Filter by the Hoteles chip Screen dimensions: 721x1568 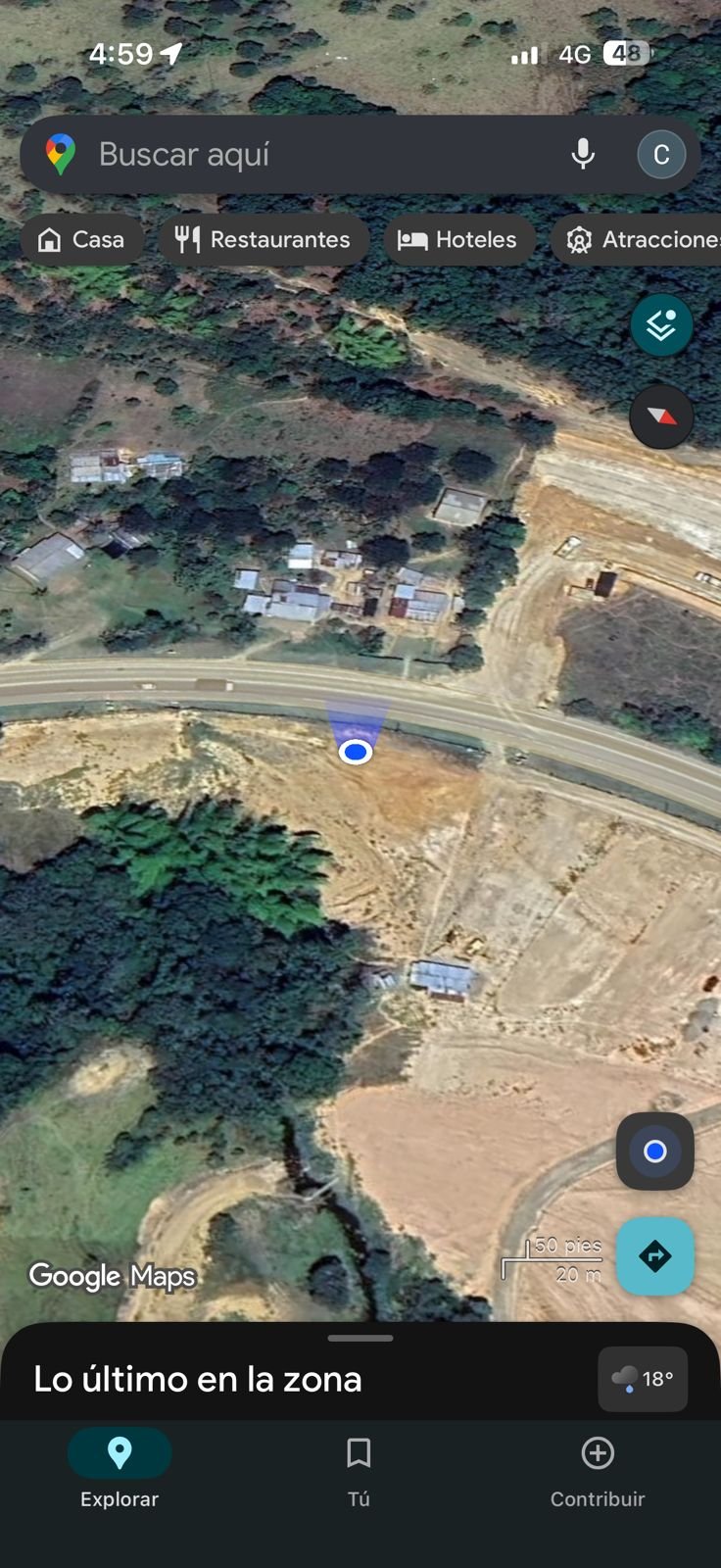[459, 239]
